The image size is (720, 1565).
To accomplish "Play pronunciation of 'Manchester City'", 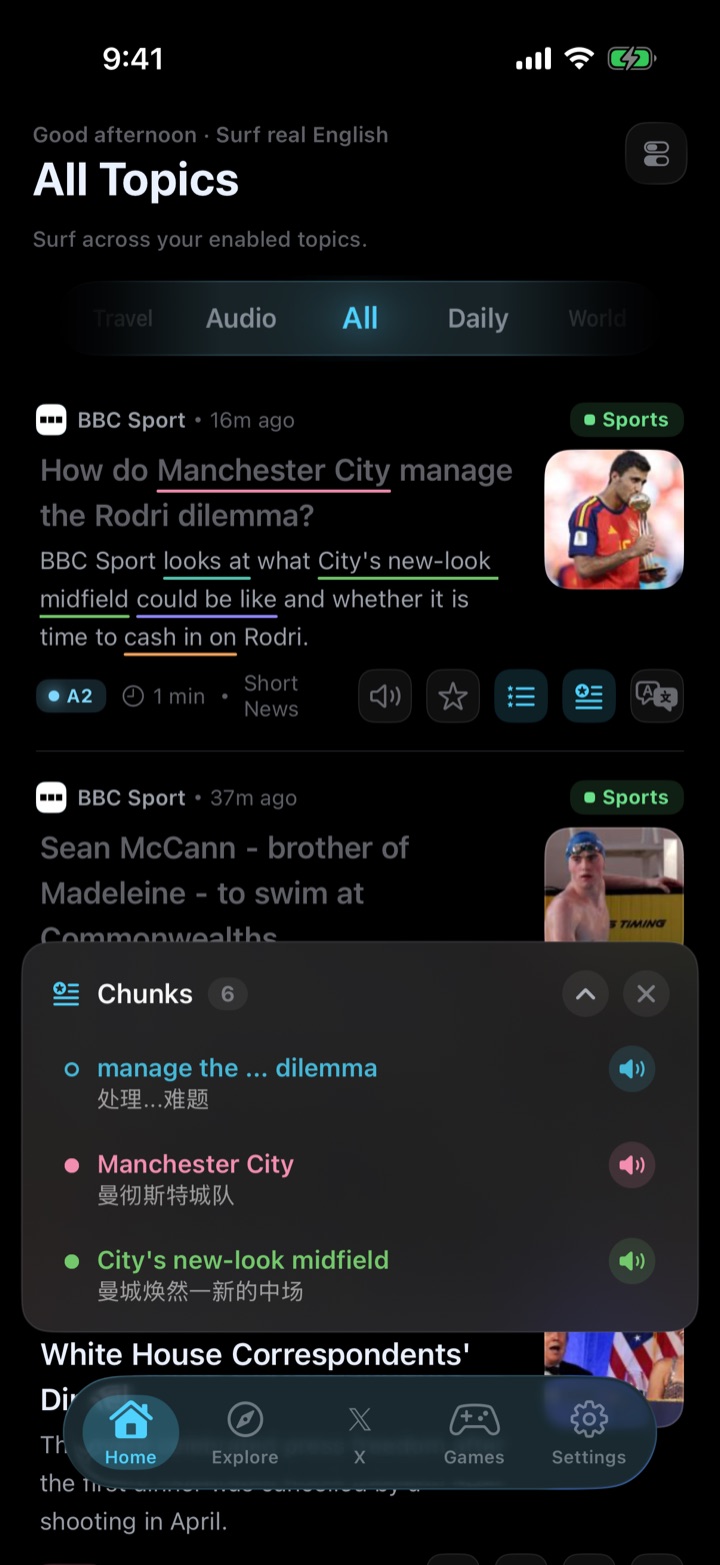I will pyautogui.click(x=632, y=1165).
